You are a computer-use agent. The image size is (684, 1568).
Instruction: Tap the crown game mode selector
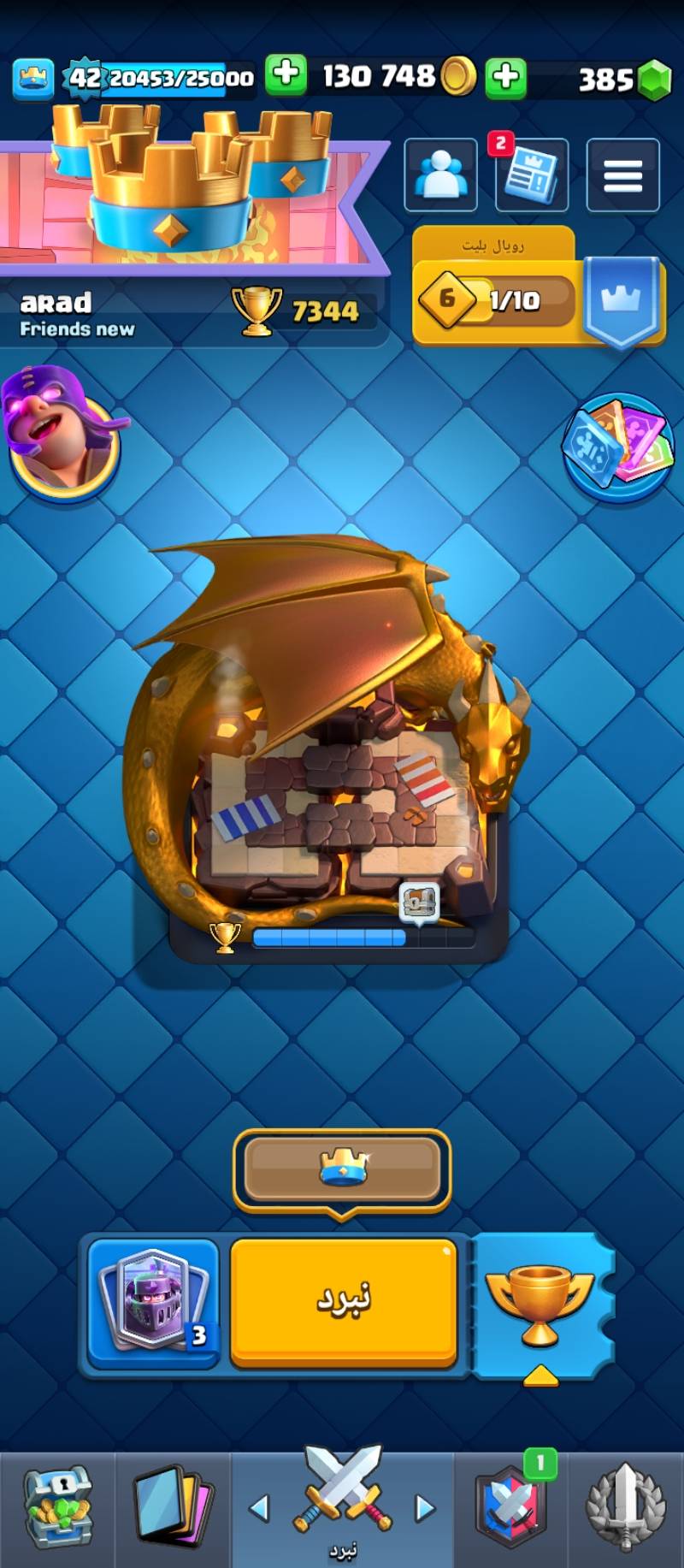(343, 1168)
